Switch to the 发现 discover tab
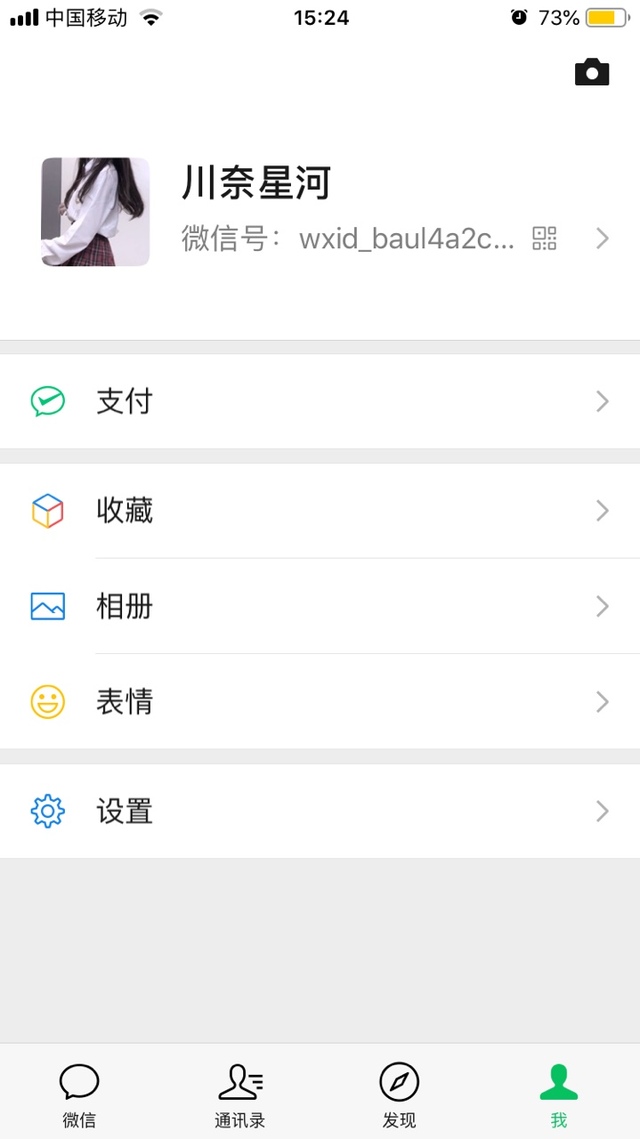Image resolution: width=640 pixels, height=1139 pixels. click(400, 1095)
